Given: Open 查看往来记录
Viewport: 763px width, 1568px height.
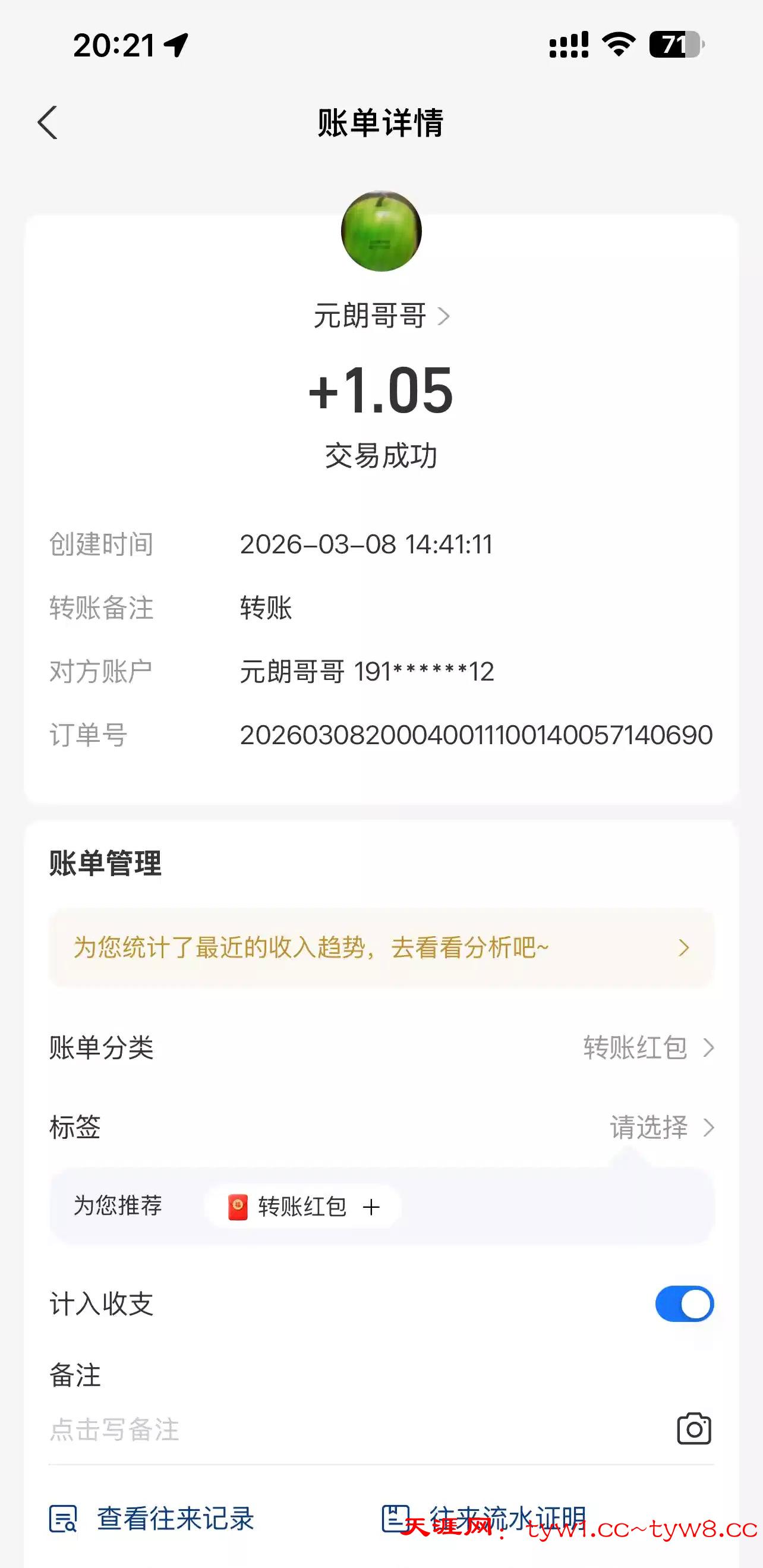Looking at the screenshot, I should 152,1519.
